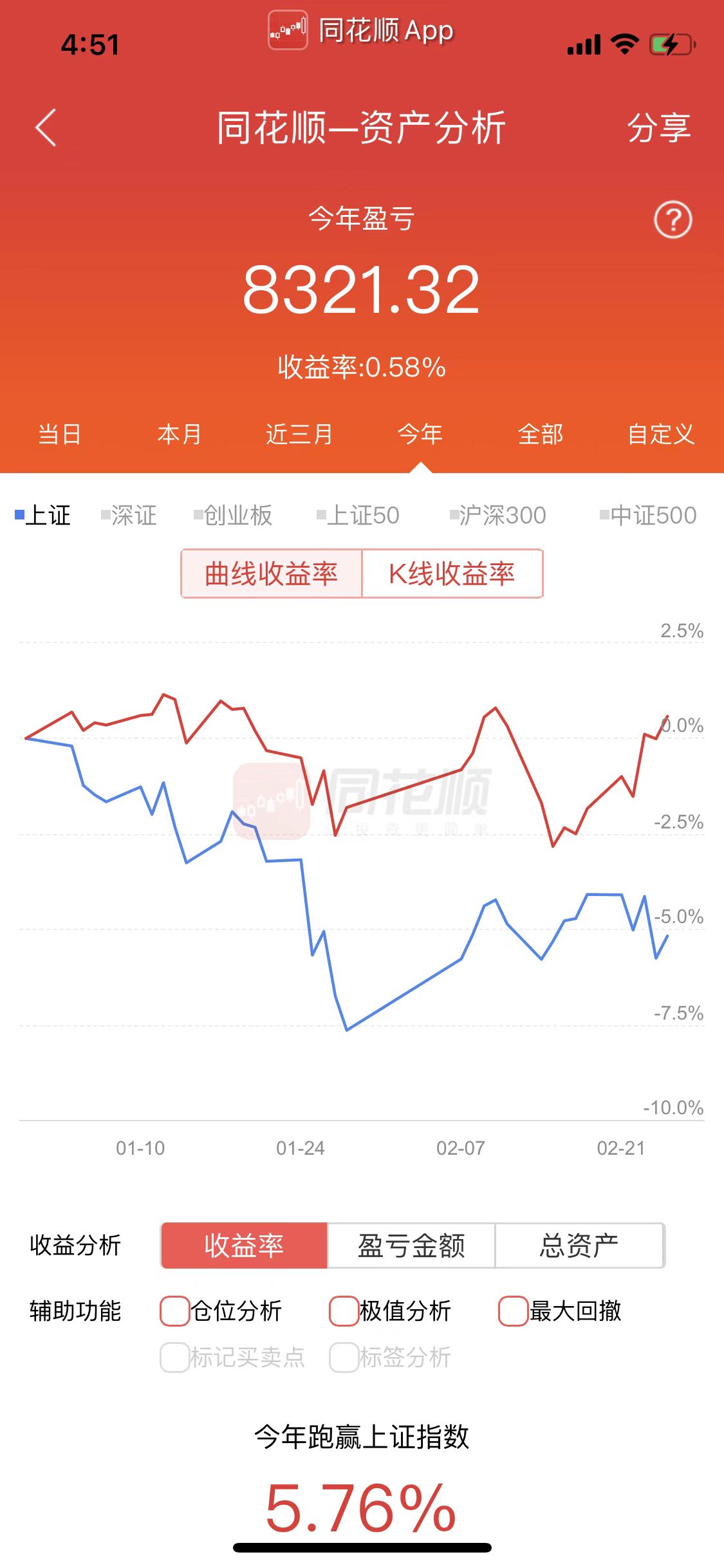Tap 分享 to share the analysis
724x1568 pixels.
(x=659, y=127)
